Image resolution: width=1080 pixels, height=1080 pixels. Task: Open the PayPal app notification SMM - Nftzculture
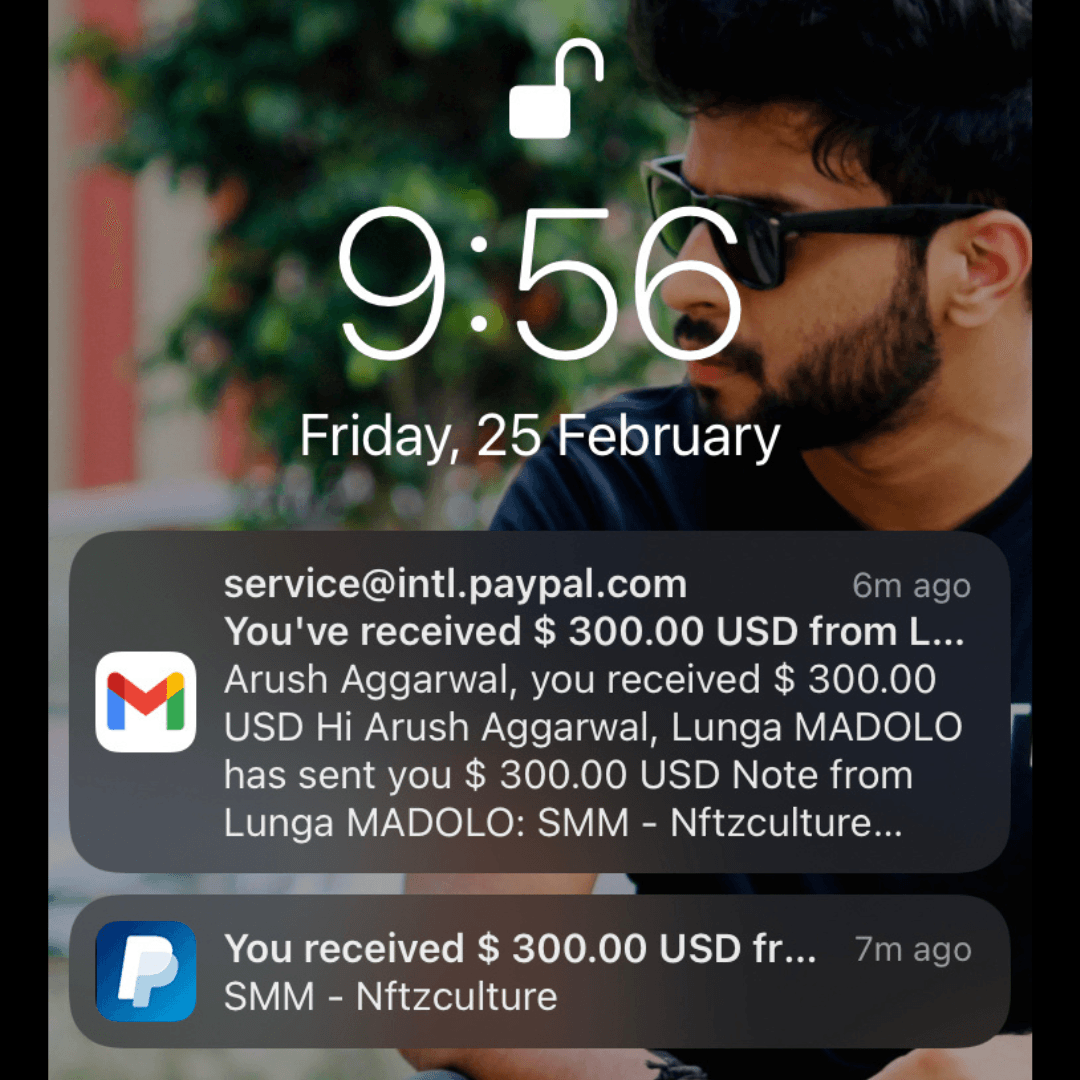pyautogui.click(x=540, y=971)
